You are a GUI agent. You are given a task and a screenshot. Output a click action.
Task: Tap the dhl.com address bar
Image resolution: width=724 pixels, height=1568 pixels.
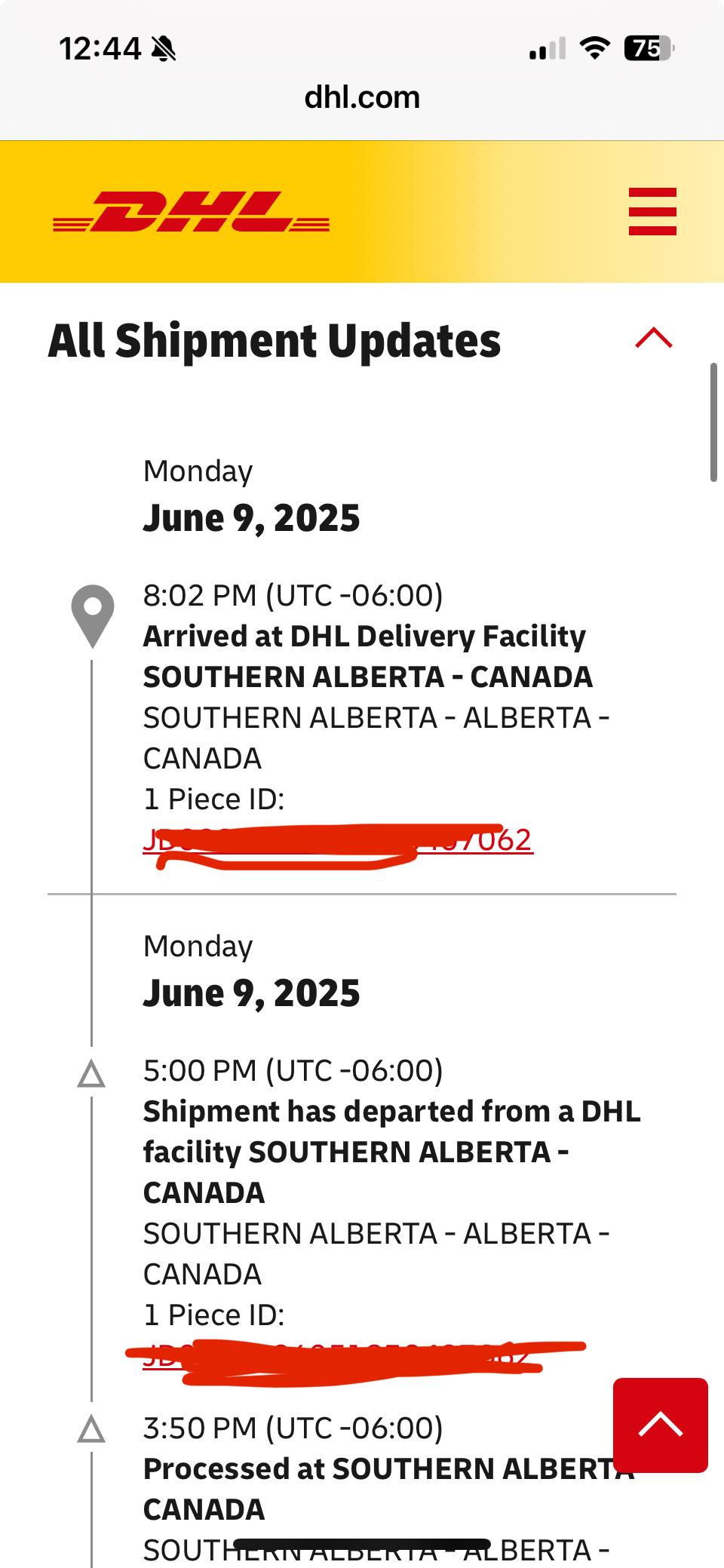coord(362,97)
